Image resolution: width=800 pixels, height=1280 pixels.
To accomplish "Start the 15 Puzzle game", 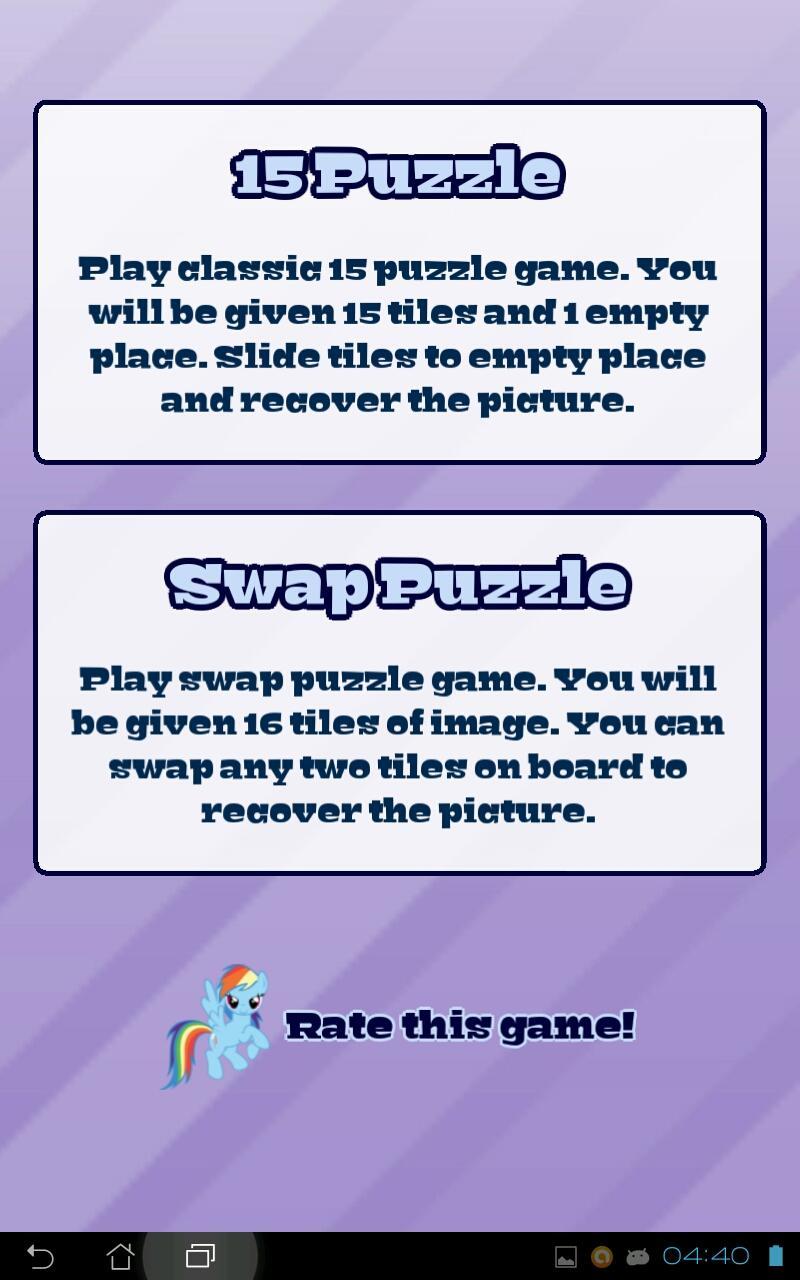I will tap(400, 282).
